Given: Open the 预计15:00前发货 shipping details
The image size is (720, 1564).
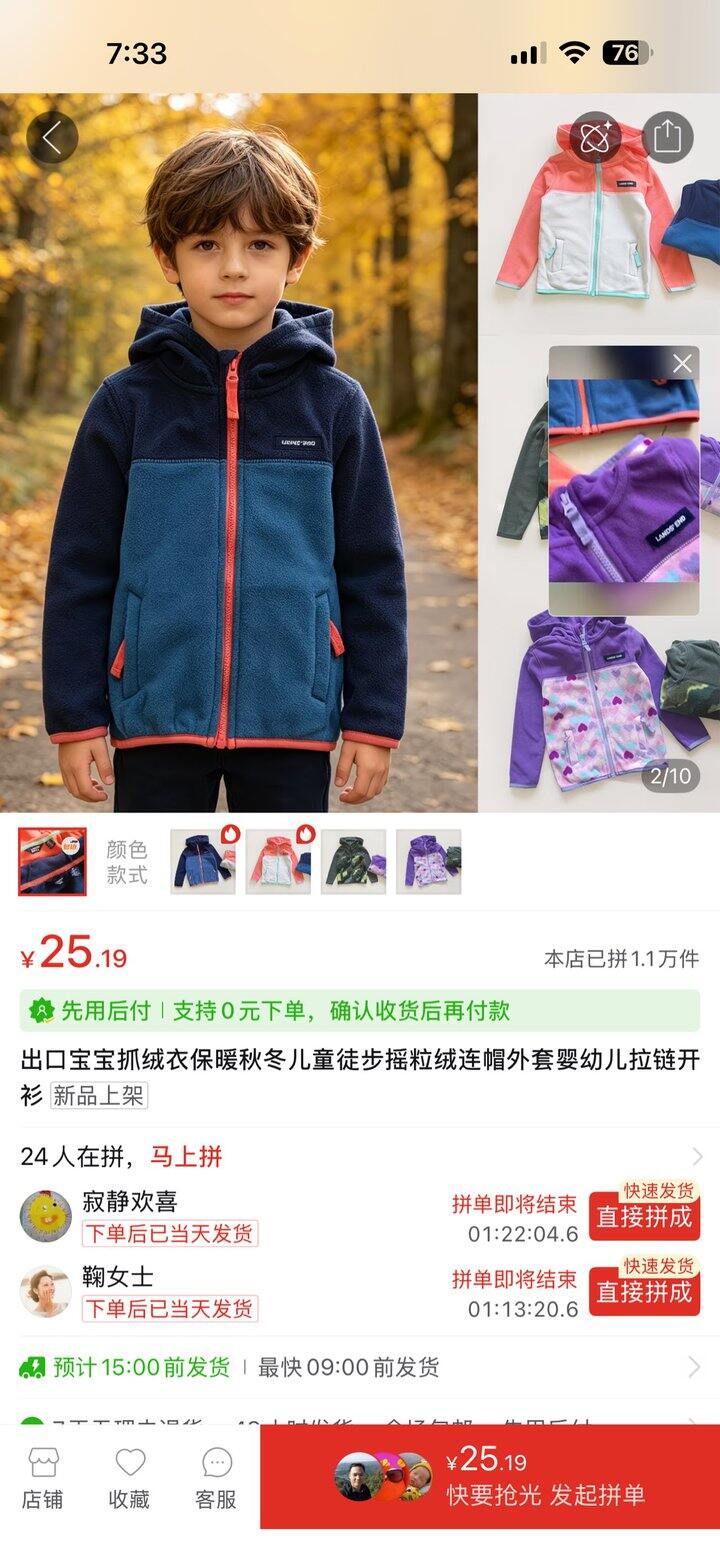Looking at the screenshot, I should coord(360,1367).
